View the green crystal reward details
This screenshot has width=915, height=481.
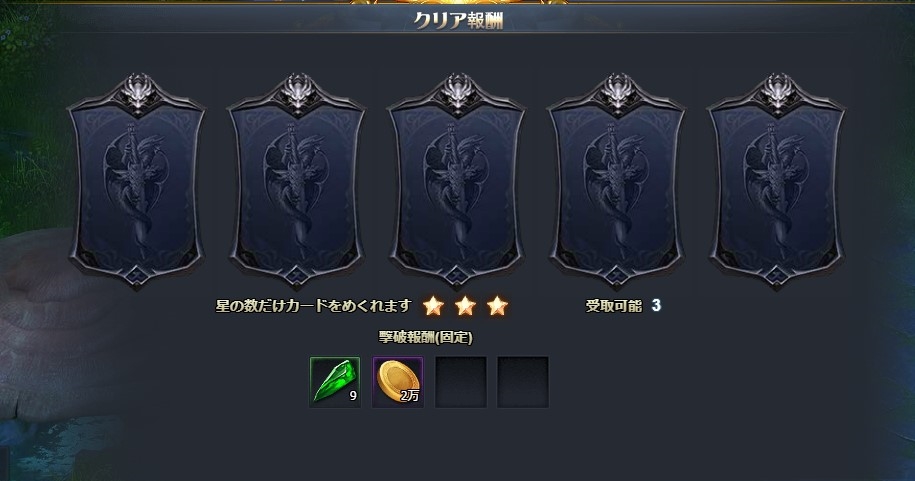click(x=335, y=382)
